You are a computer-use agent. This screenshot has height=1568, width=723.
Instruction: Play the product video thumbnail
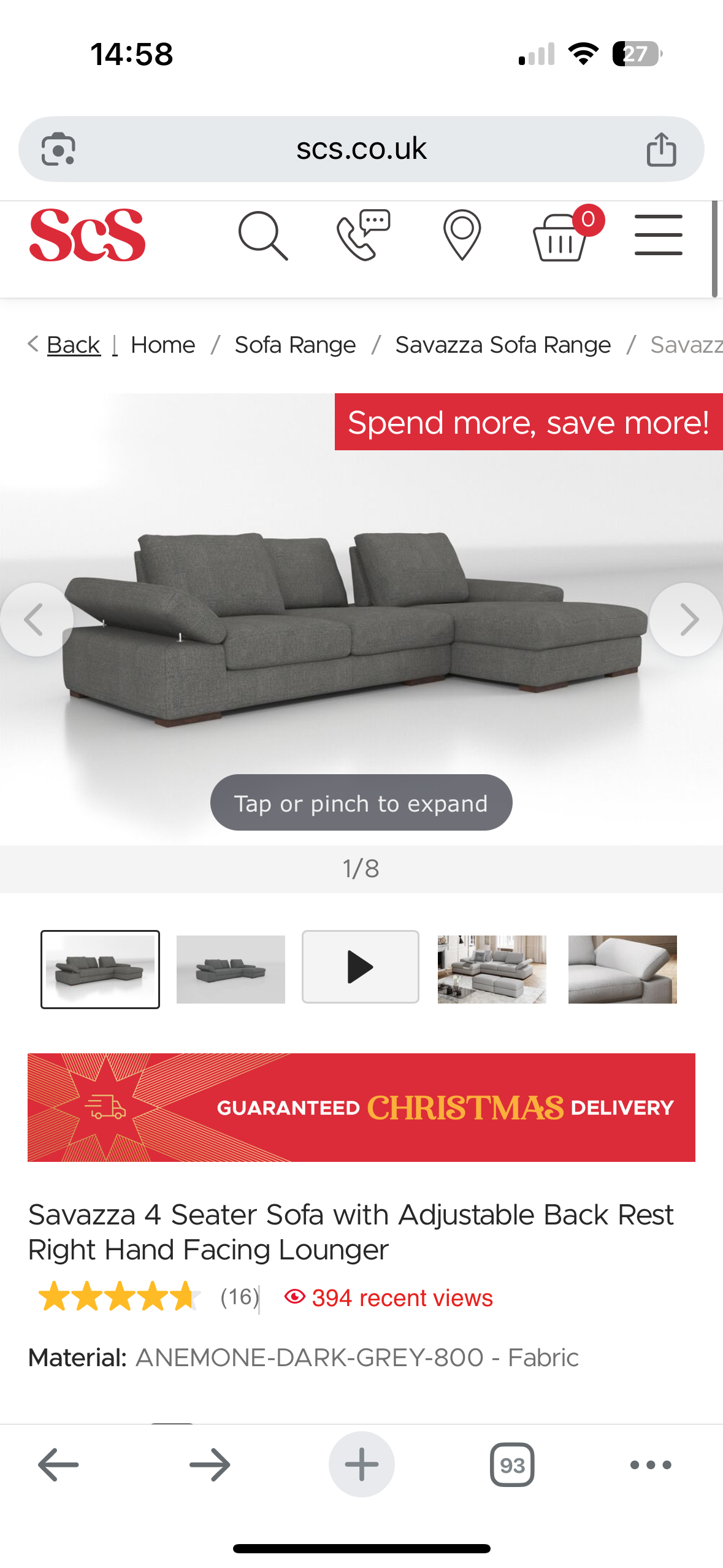point(361,967)
